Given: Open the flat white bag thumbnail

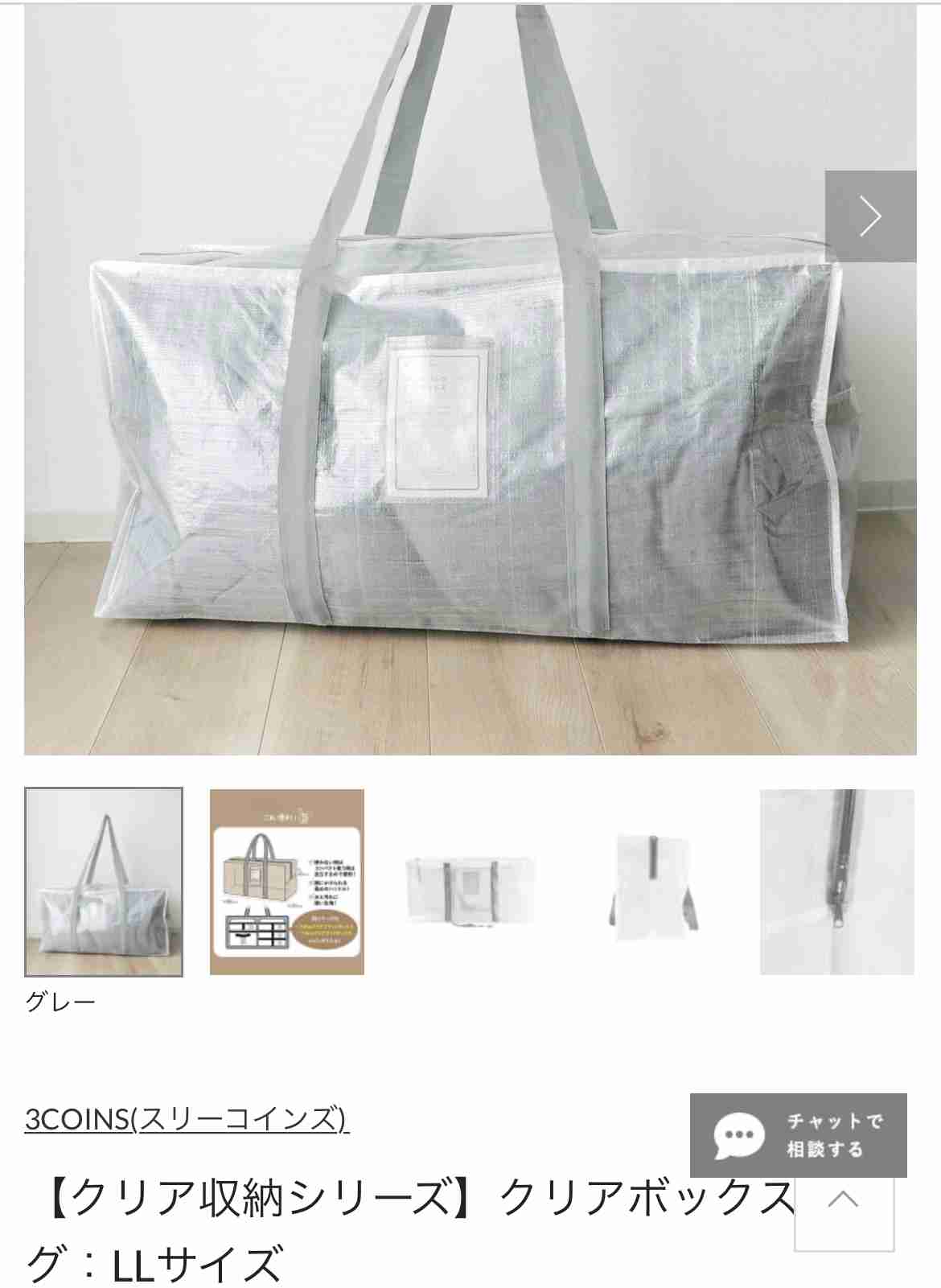Looking at the screenshot, I should click(x=470, y=887).
